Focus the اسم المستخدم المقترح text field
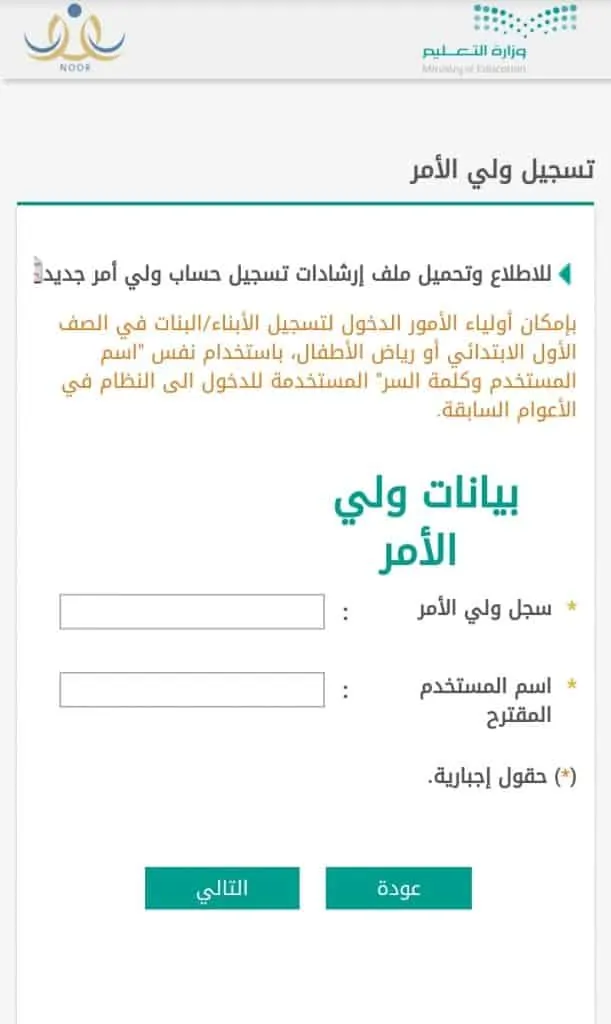Screen dimensions: 611x1024 tap(192, 690)
